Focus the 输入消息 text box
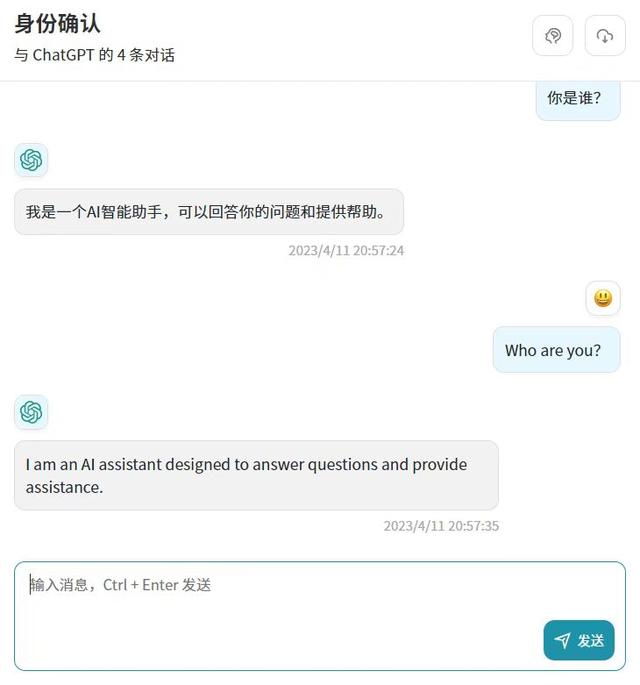The width and height of the screenshot is (640, 685). pos(280,600)
